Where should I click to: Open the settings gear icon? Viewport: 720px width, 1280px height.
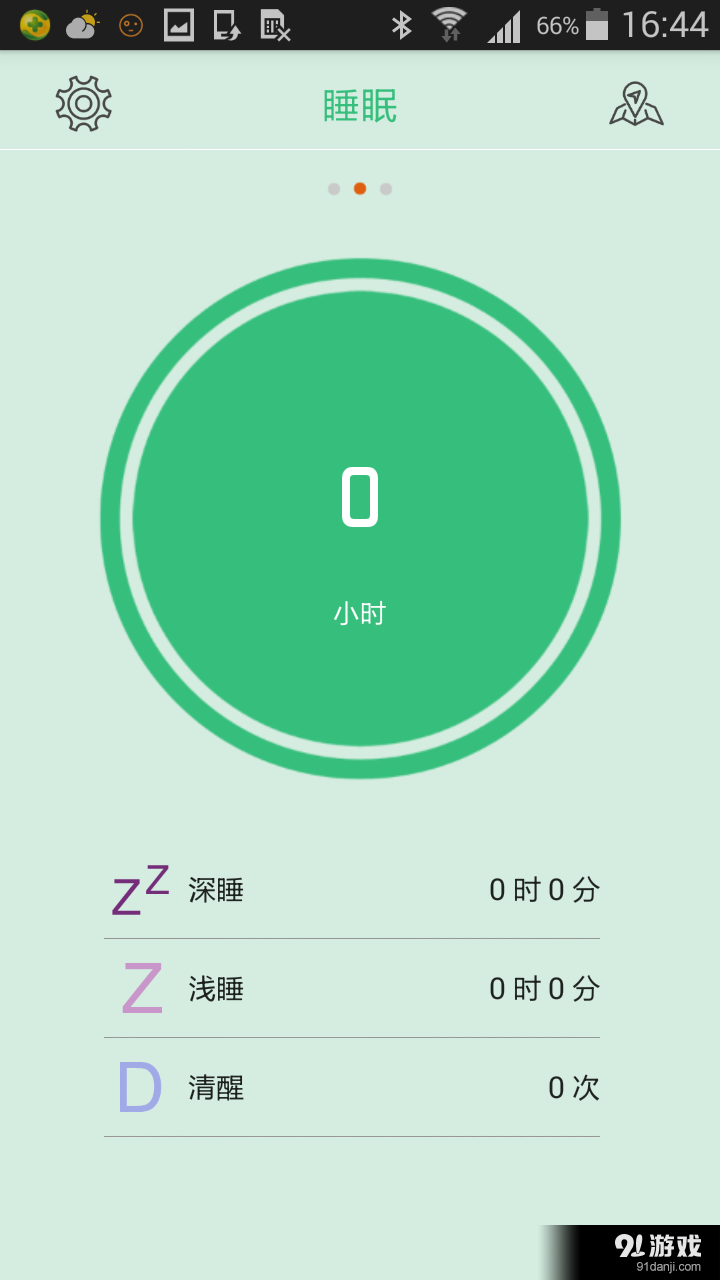tap(83, 103)
